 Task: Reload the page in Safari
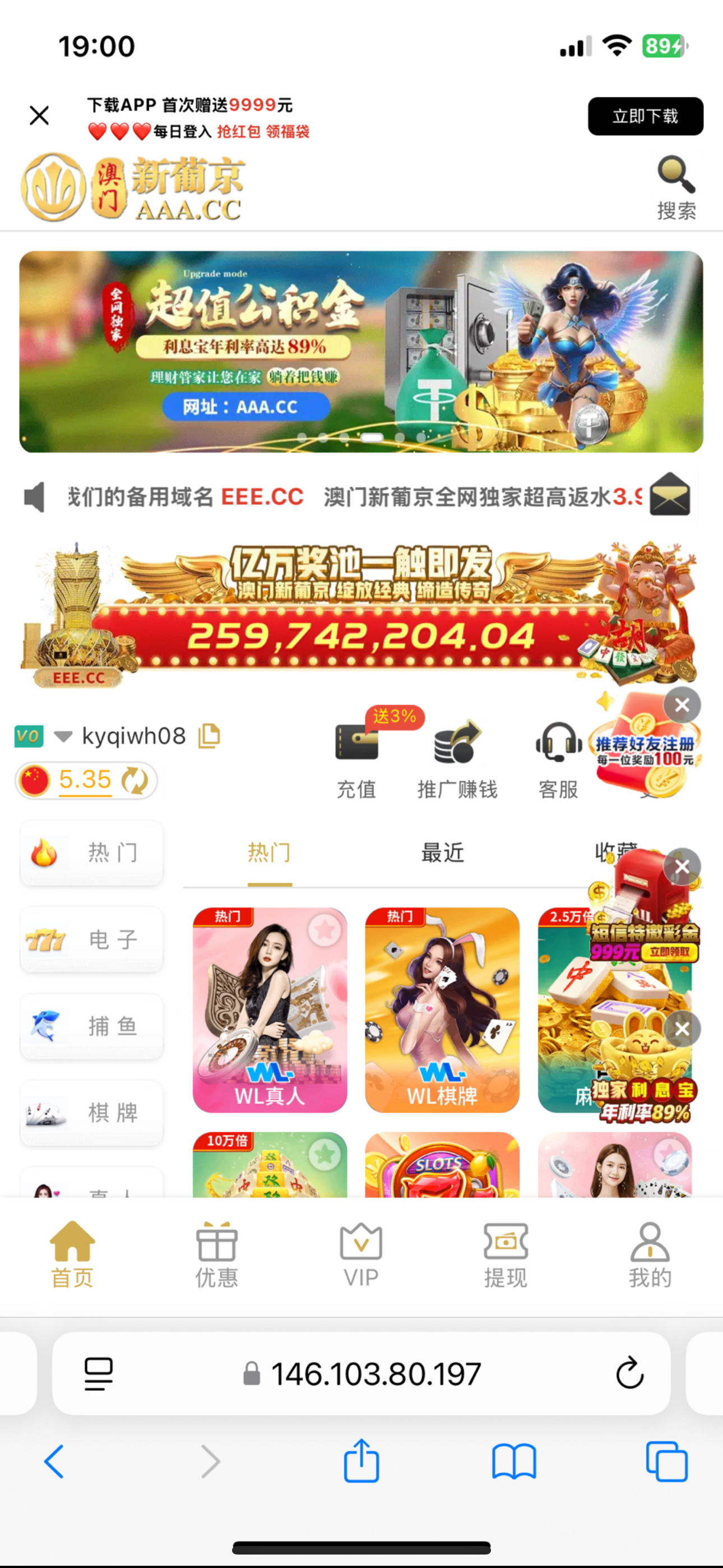(629, 1373)
